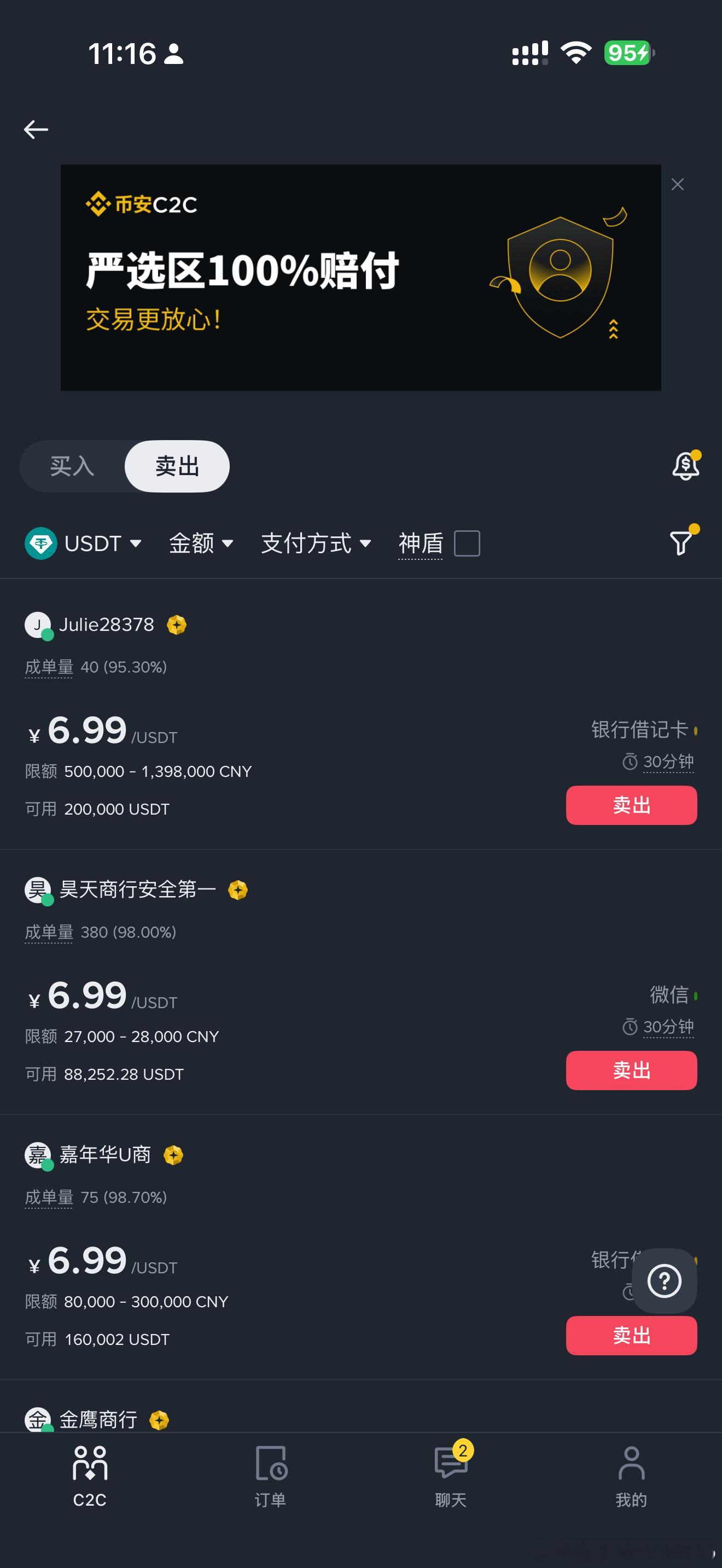
Task: Toggle the 卖出 trade mode
Action: point(176,466)
